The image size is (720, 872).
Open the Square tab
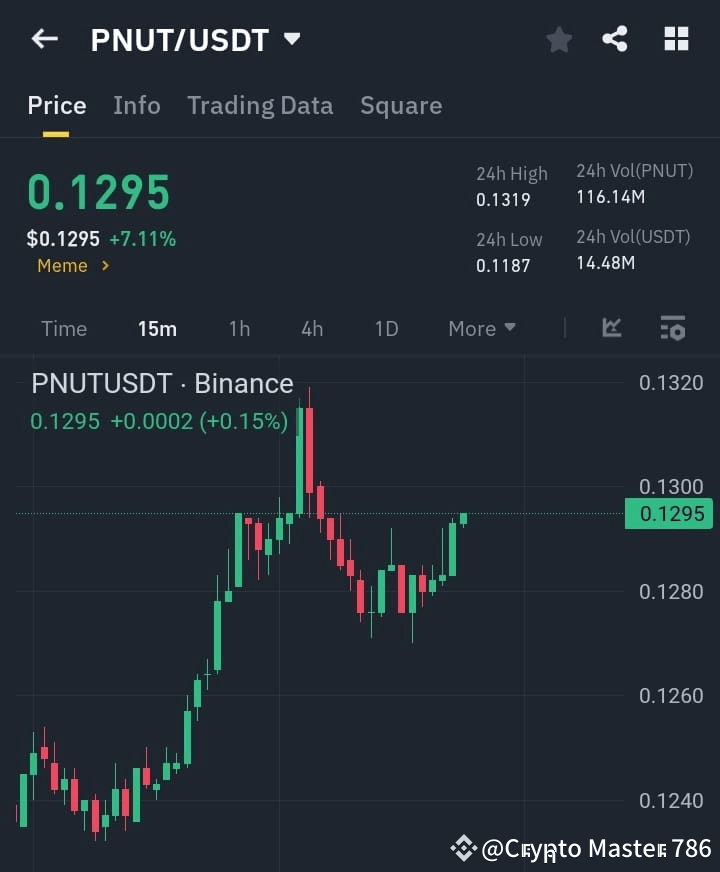coord(401,105)
